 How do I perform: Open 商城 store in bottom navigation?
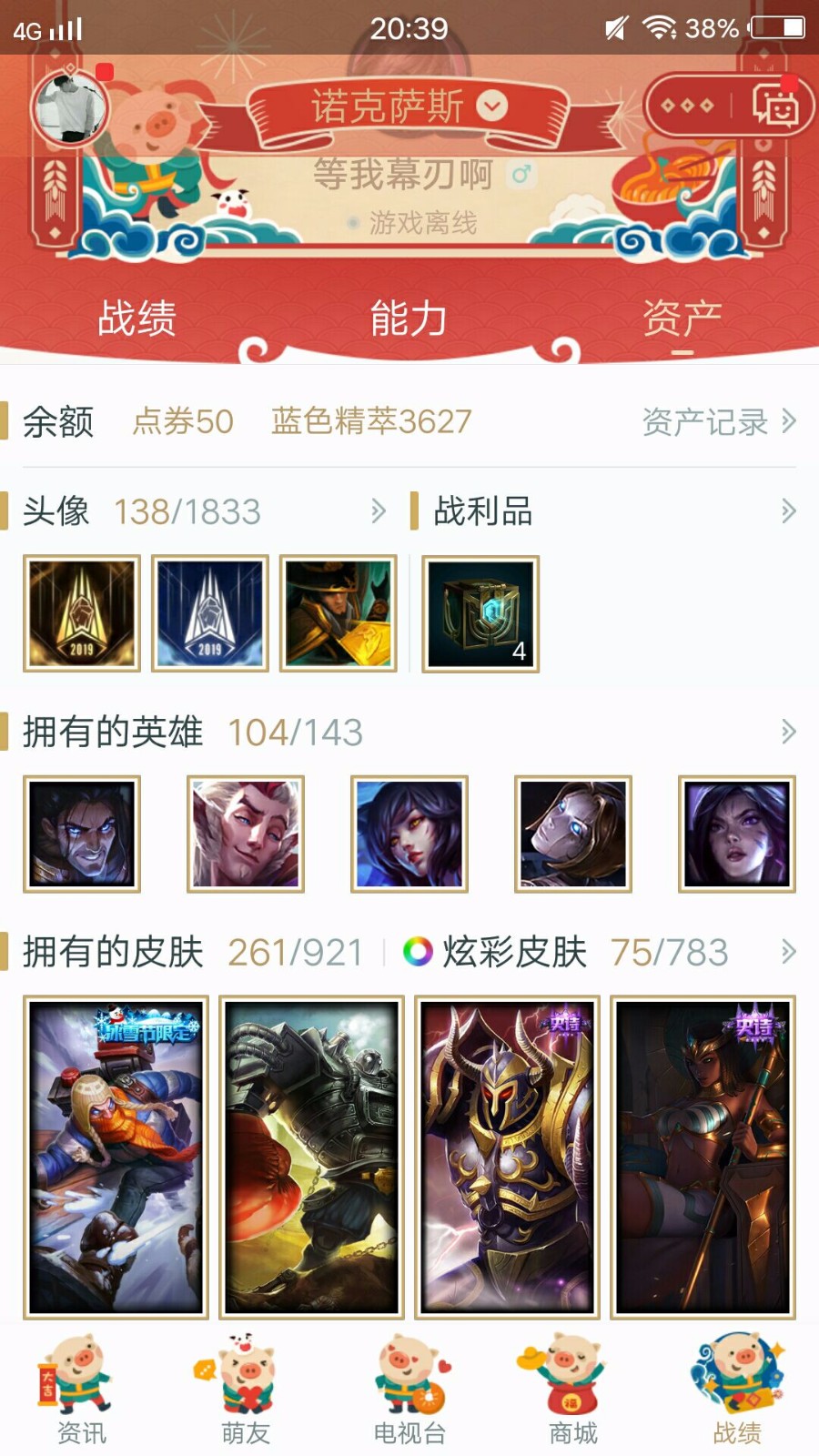pos(573,1390)
